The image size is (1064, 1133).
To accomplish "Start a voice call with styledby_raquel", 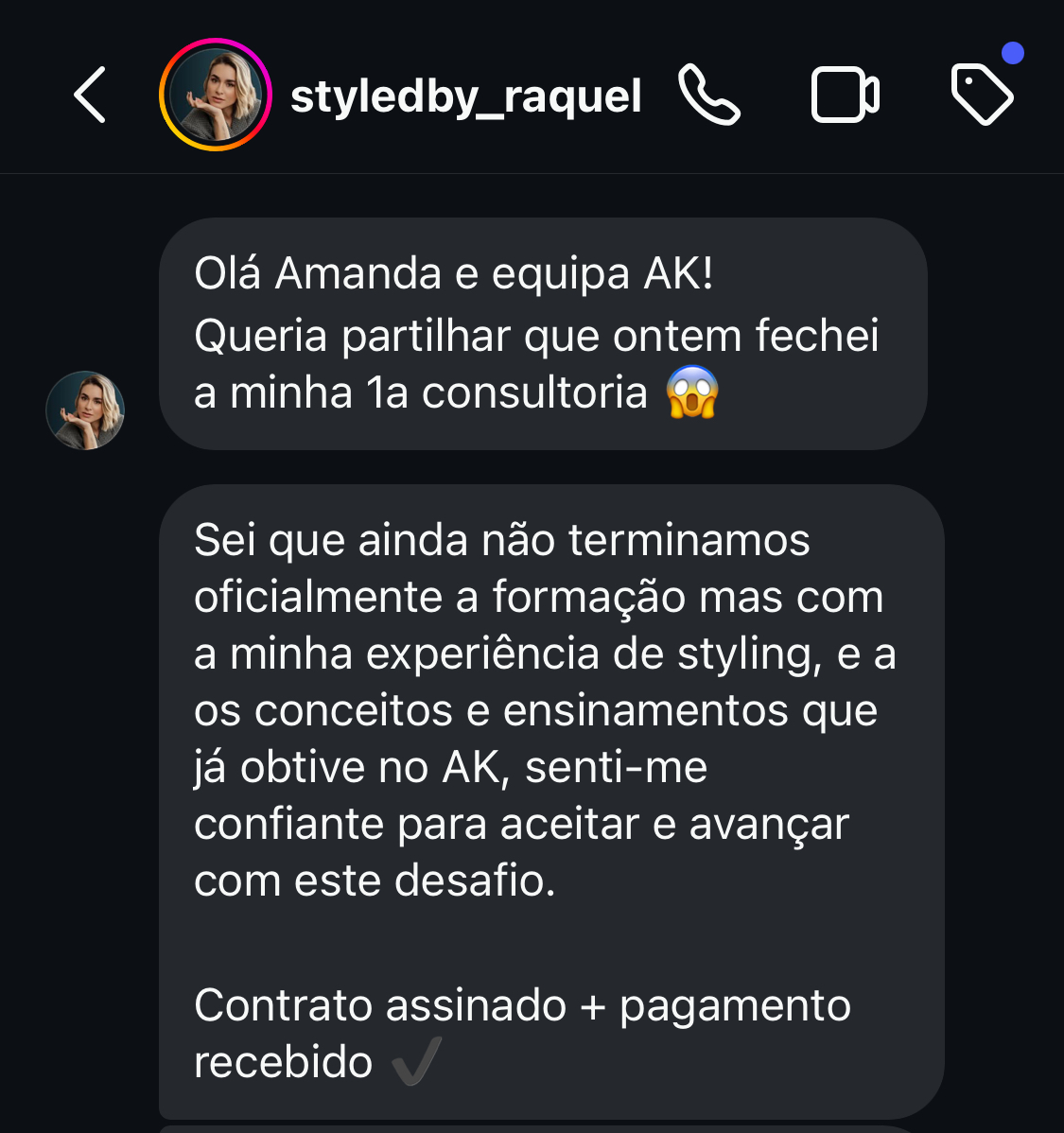I will click(x=709, y=95).
